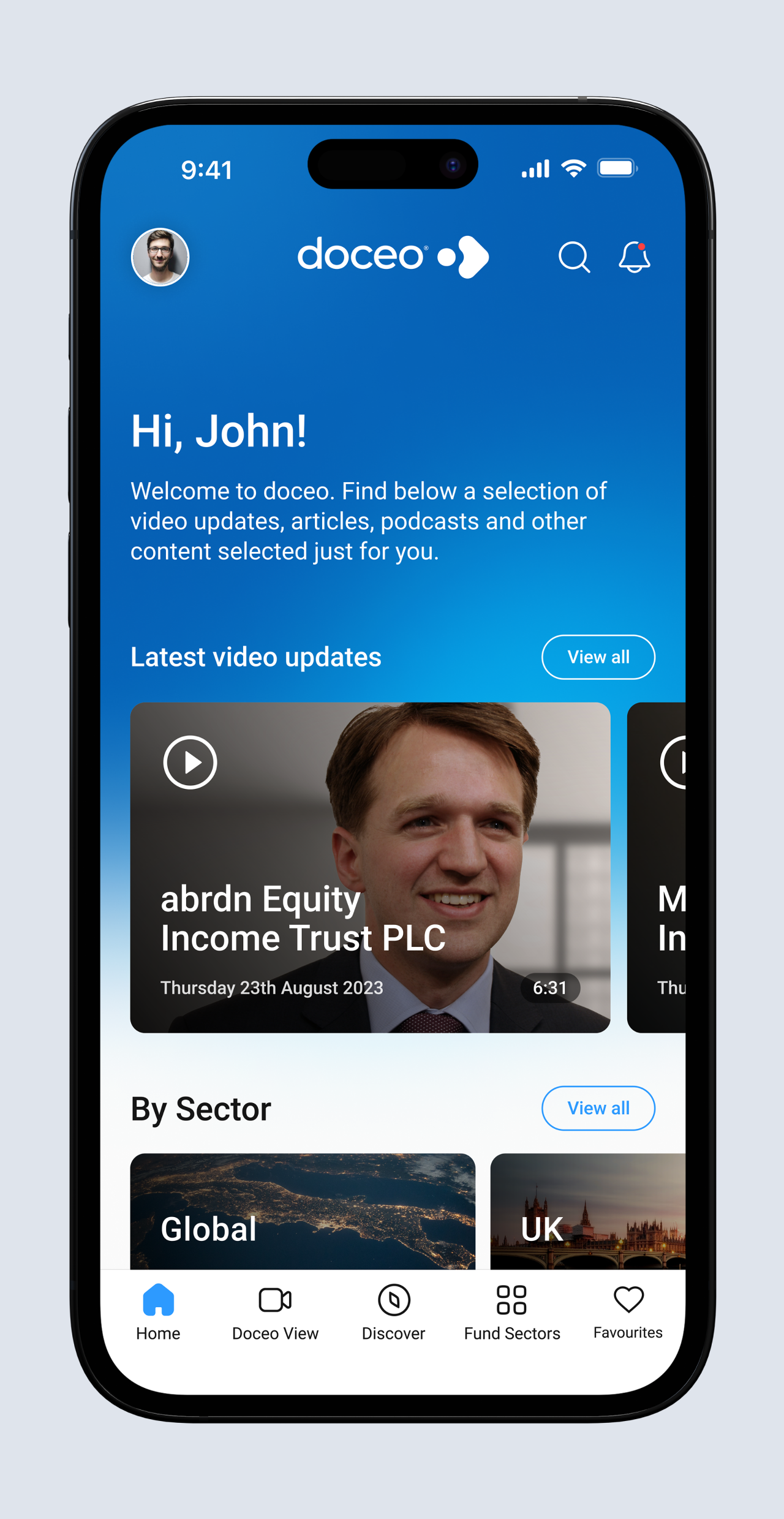This screenshot has height=1519, width=784.
Task: Open the notifications bell
Action: coord(634,257)
